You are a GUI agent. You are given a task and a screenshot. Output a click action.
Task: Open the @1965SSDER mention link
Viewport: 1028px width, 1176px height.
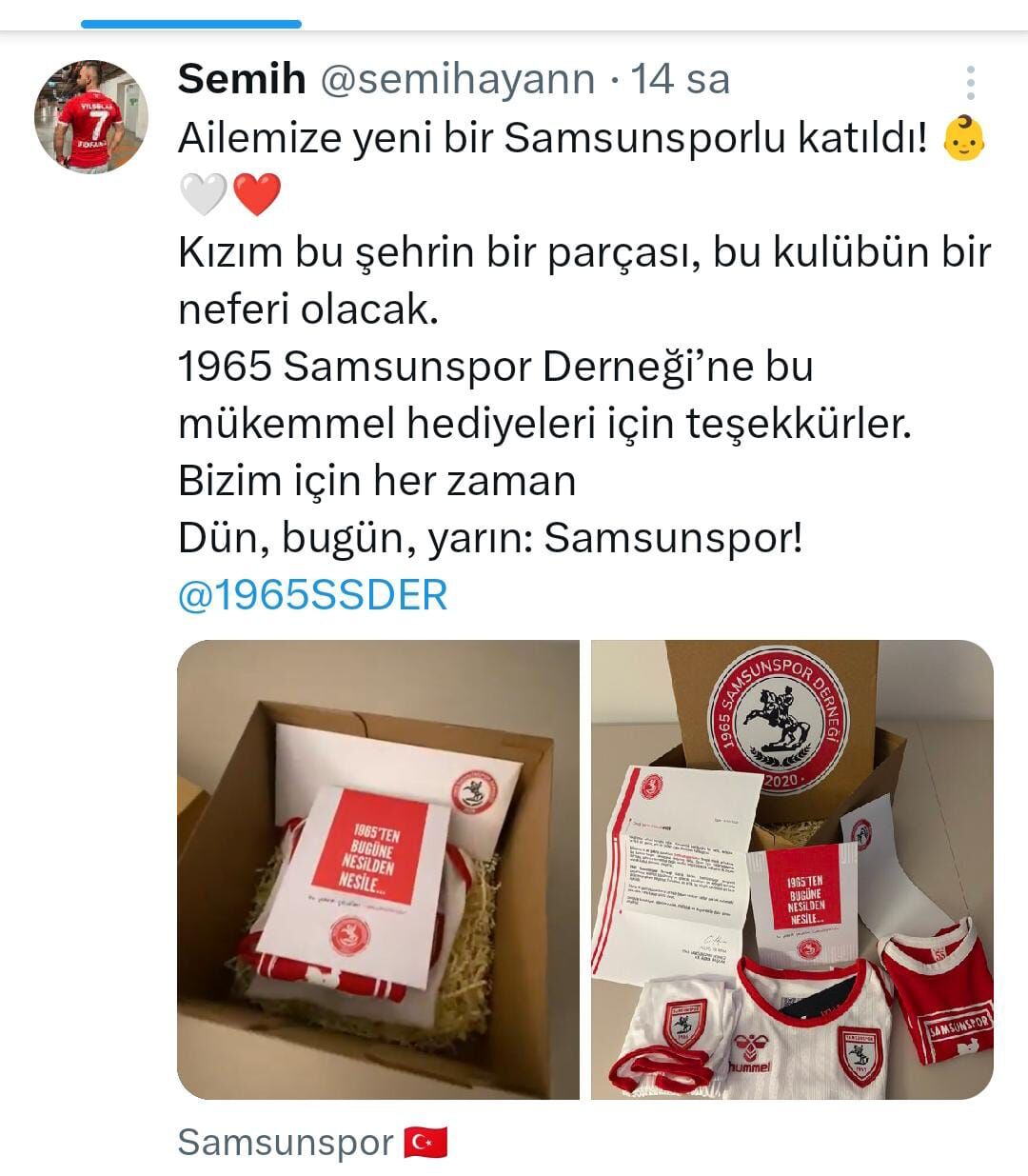312,595
